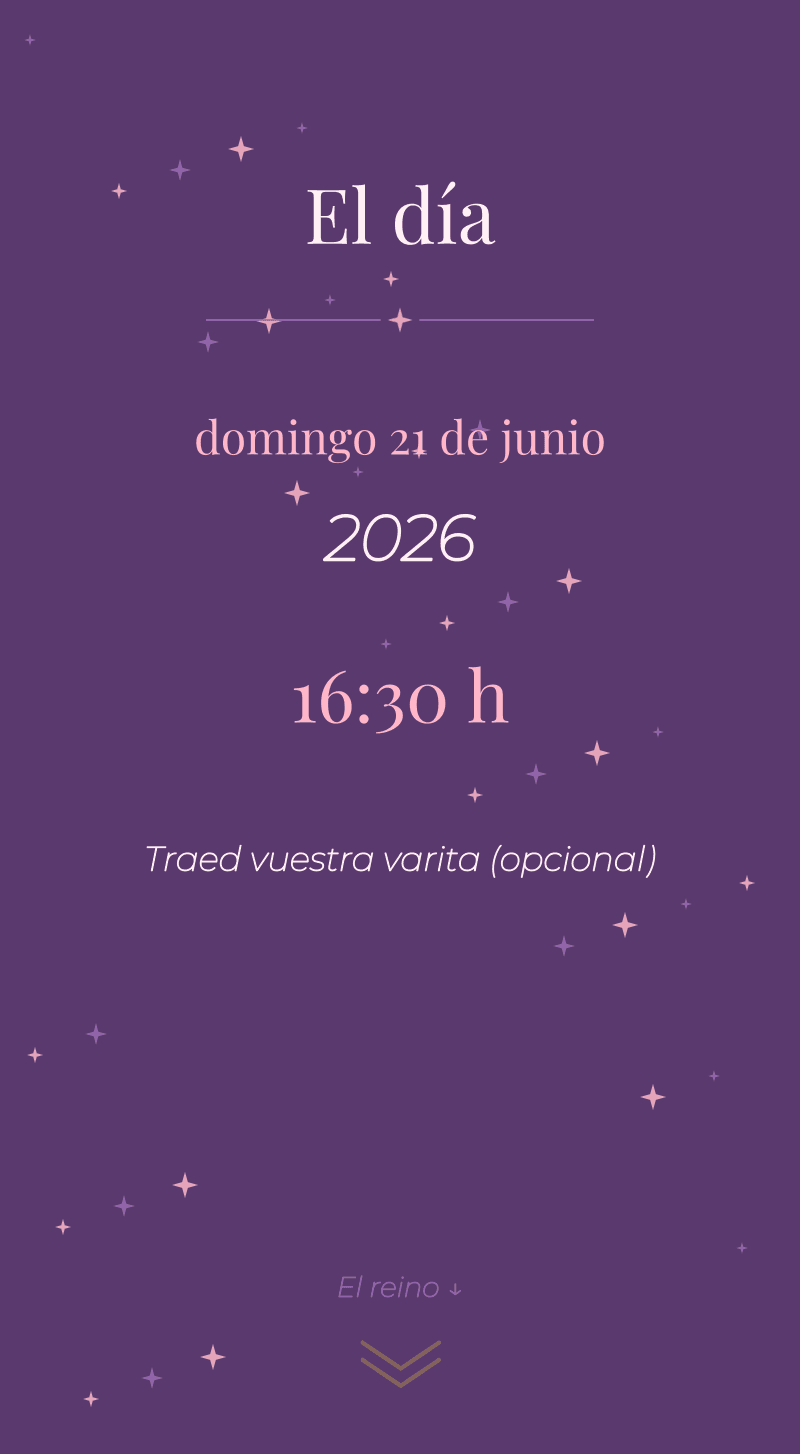Jump to the El reino section link
800x1454 pixels.
click(x=400, y=1287)
